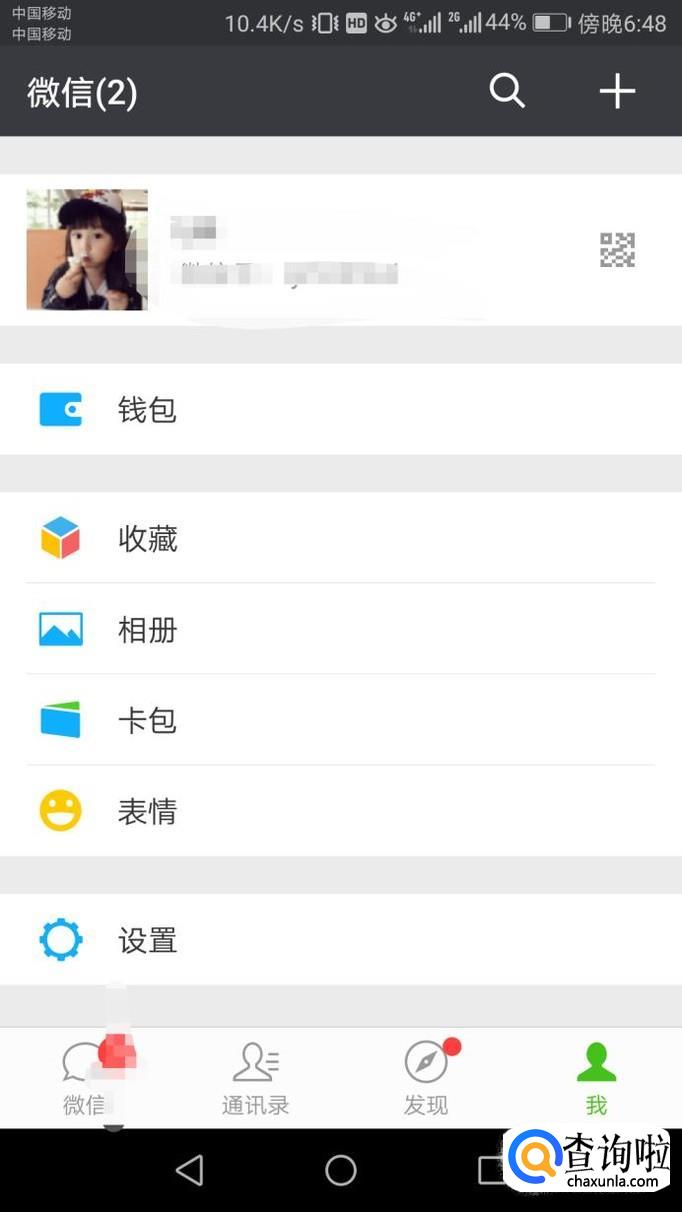Image resolution: width=682 pixels, height=1212 pixels.
Task: Open 卡包 cards and offers
Action: [340, 721]
